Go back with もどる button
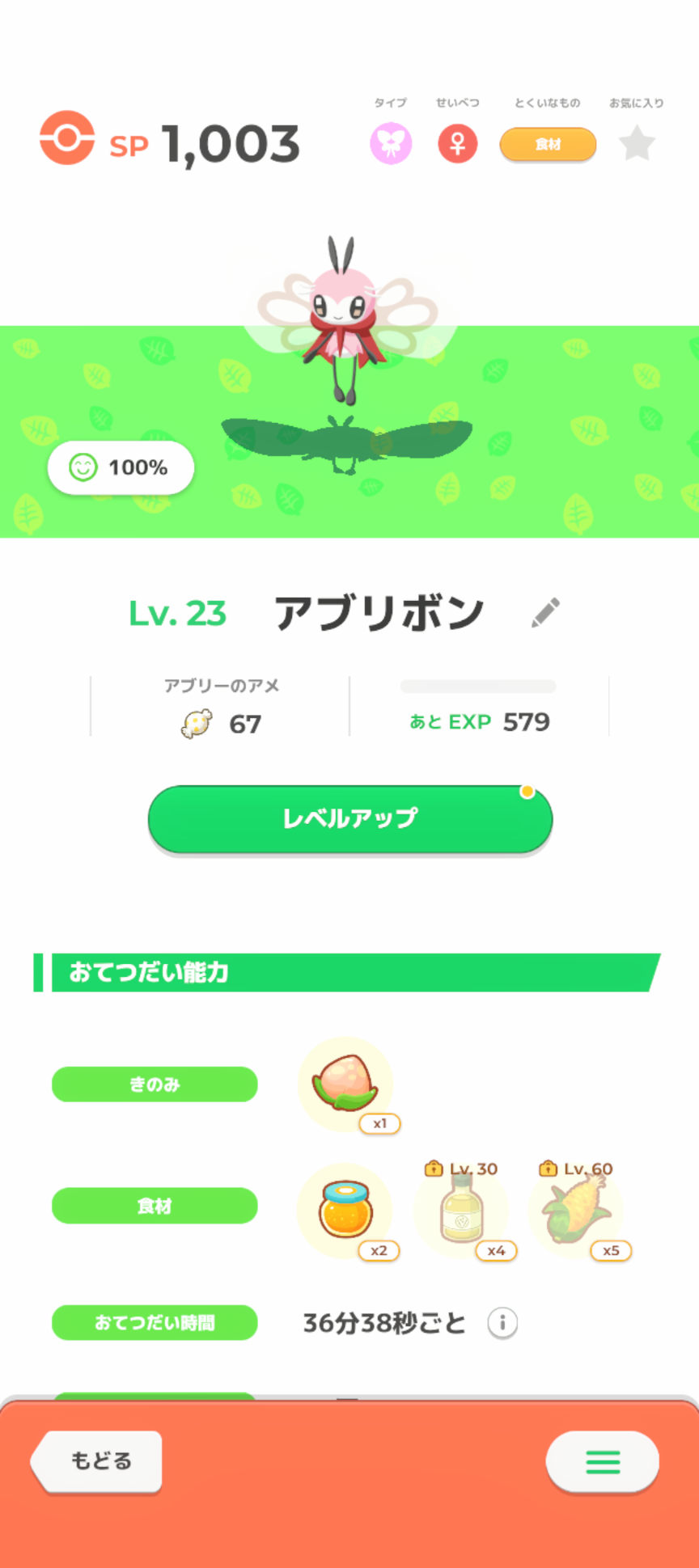Image resolution: width=699 pixels, height=1568 pixels. click(98, 1460)
